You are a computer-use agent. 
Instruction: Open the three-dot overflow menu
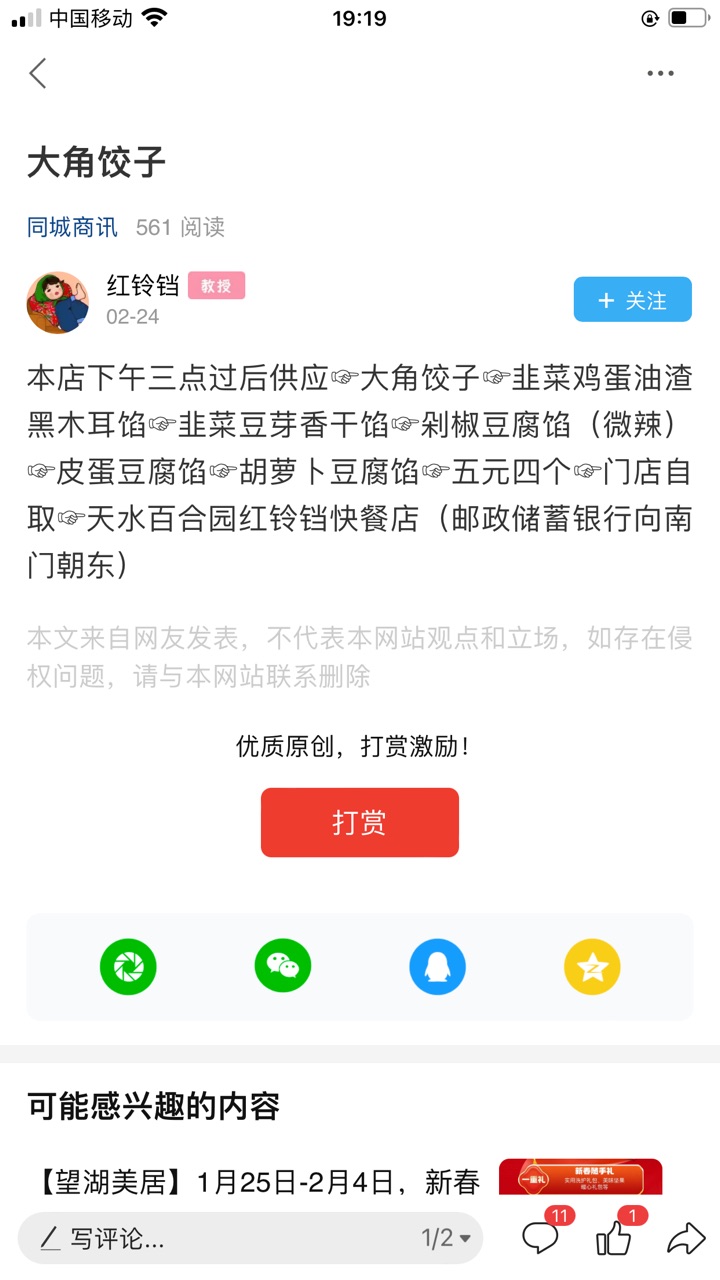pos(660,73)
